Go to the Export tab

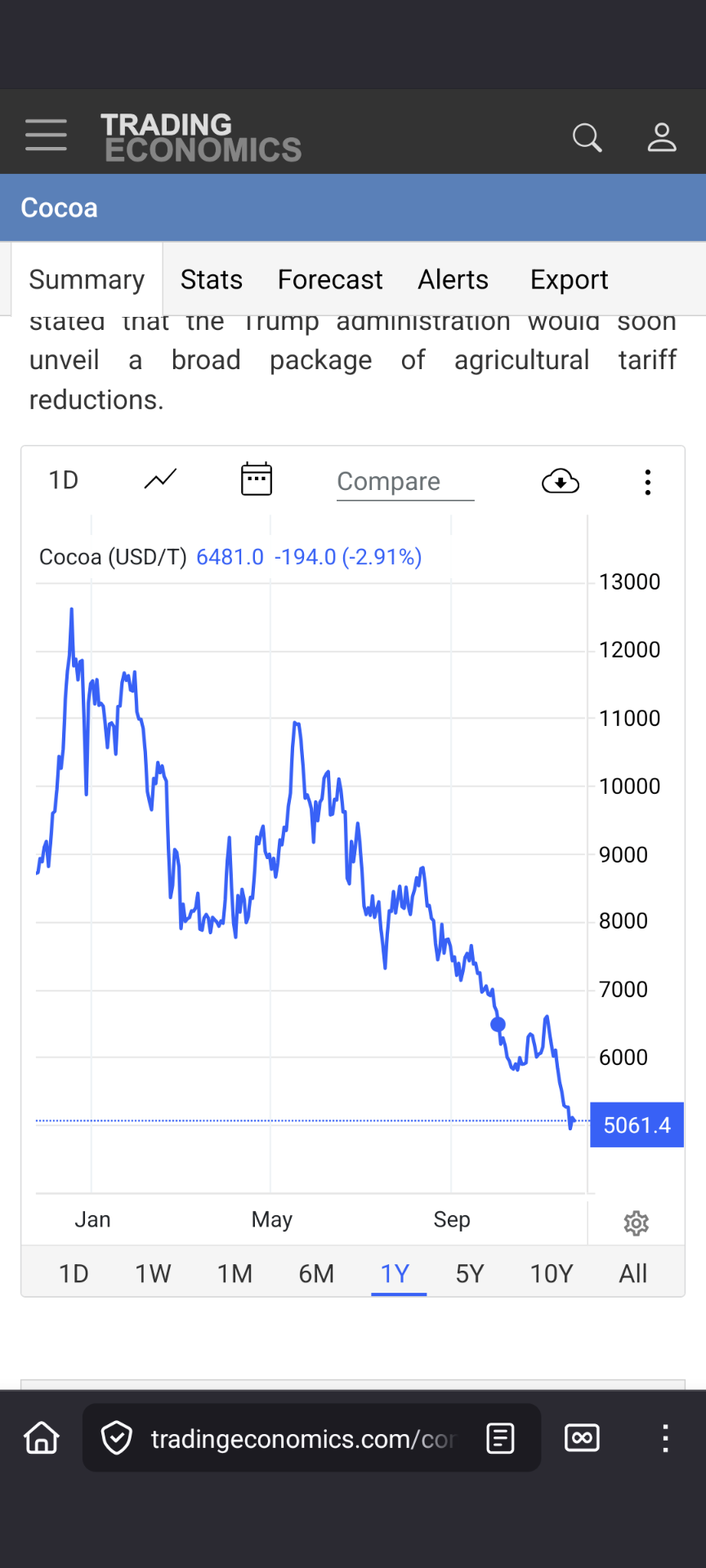pos(569,280)
